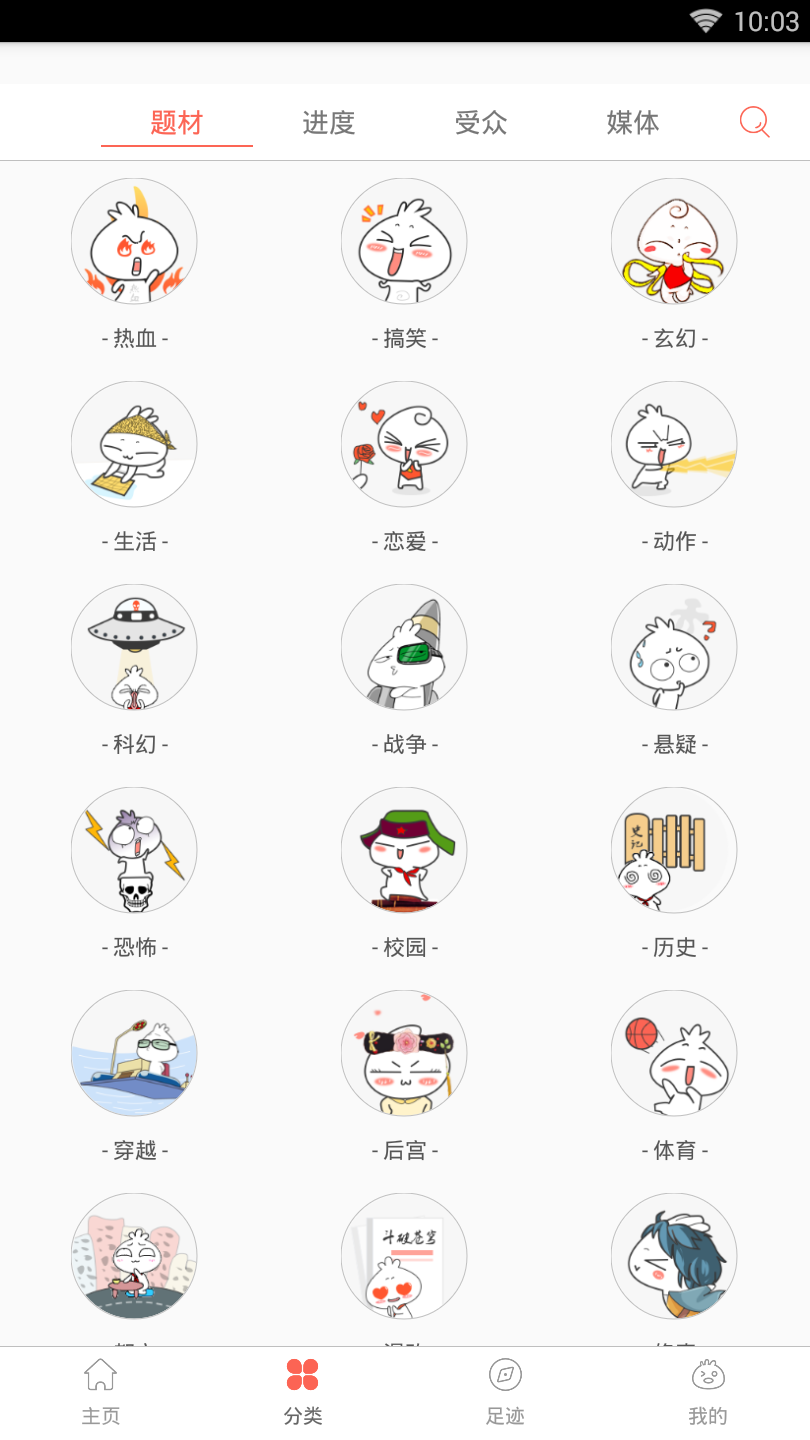Go to 主页 in the bottom navigation
Viewport: 810px width, 1440px height.
pyautogui.click(x=100, y=1390)
